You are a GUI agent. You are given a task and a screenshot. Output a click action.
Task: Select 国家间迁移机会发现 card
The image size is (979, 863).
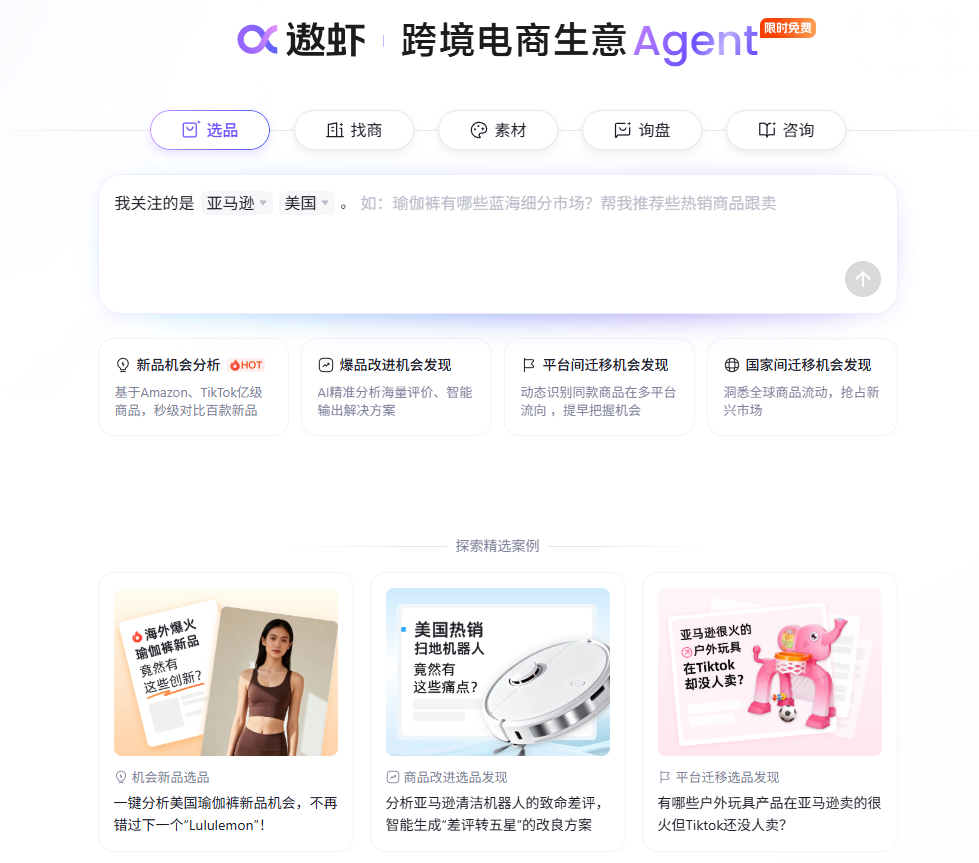802,387
